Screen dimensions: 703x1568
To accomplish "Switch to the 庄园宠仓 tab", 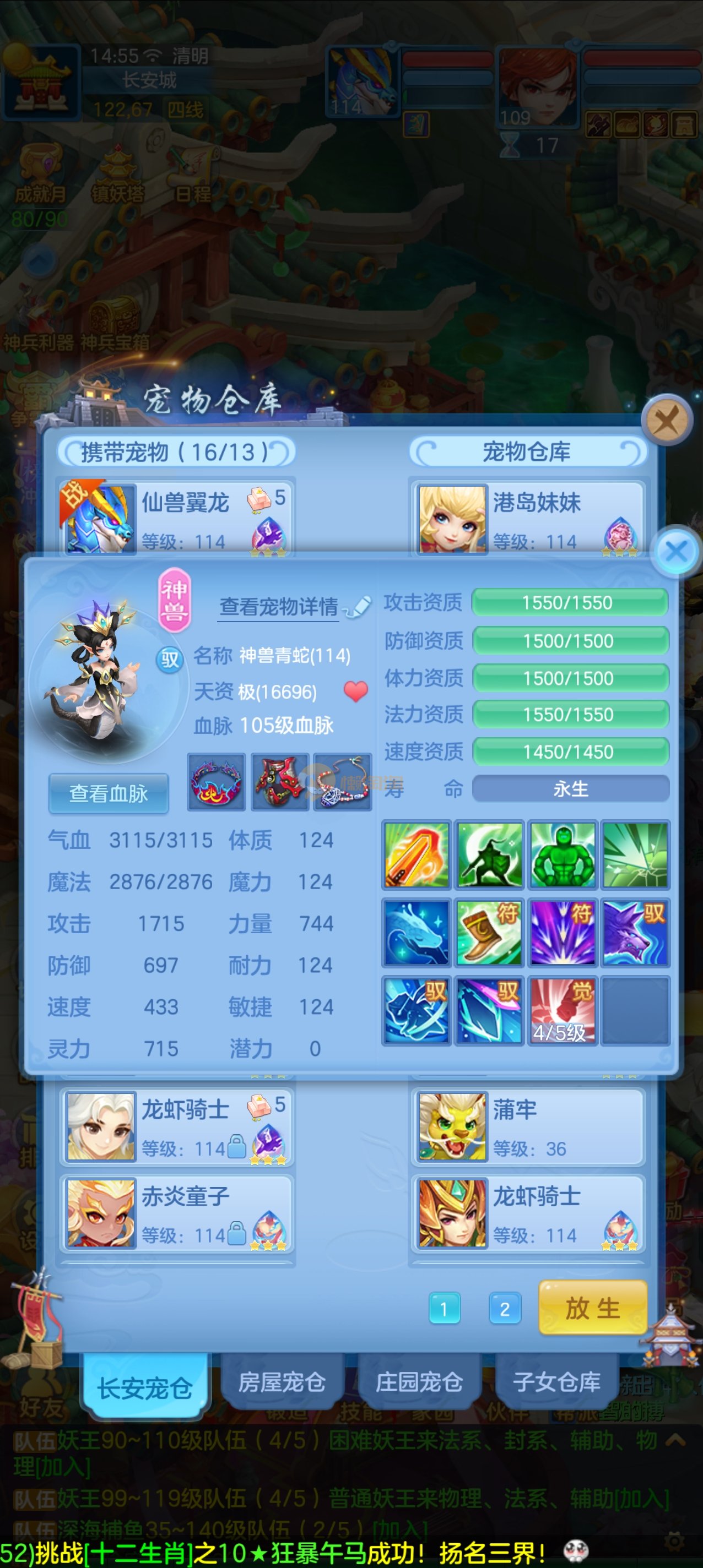I will coord(419,1382).
